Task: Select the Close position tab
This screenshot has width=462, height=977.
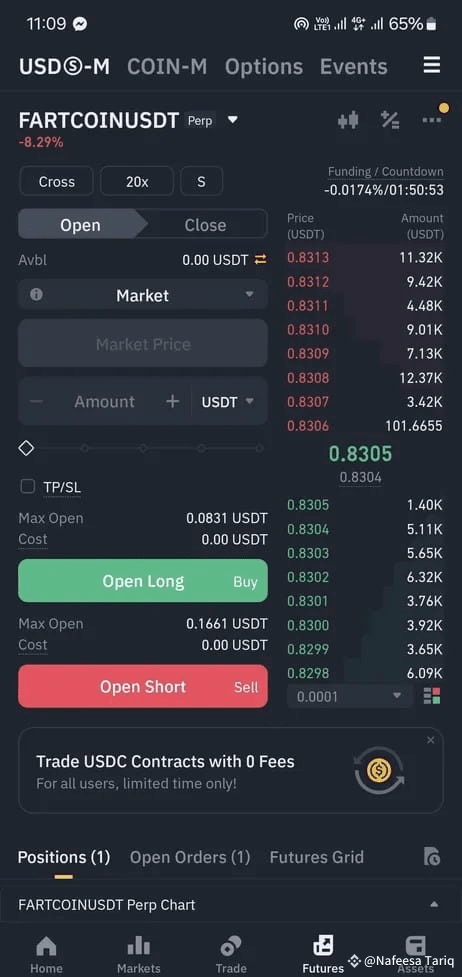Action: pos(205,225)
